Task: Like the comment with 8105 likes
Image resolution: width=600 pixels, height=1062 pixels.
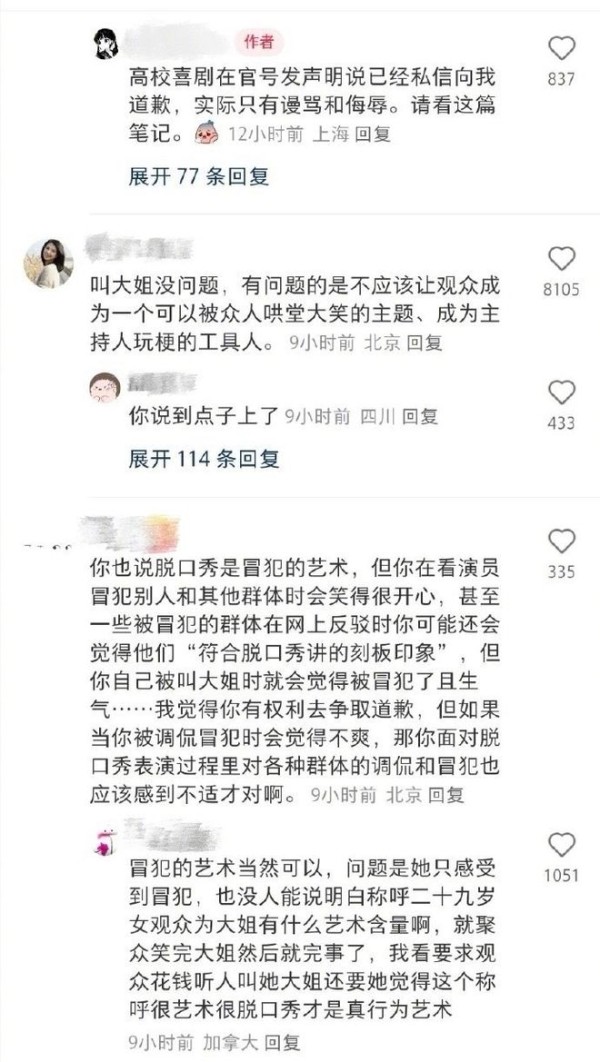Action: pyautogui.click(x=563, y=259)
